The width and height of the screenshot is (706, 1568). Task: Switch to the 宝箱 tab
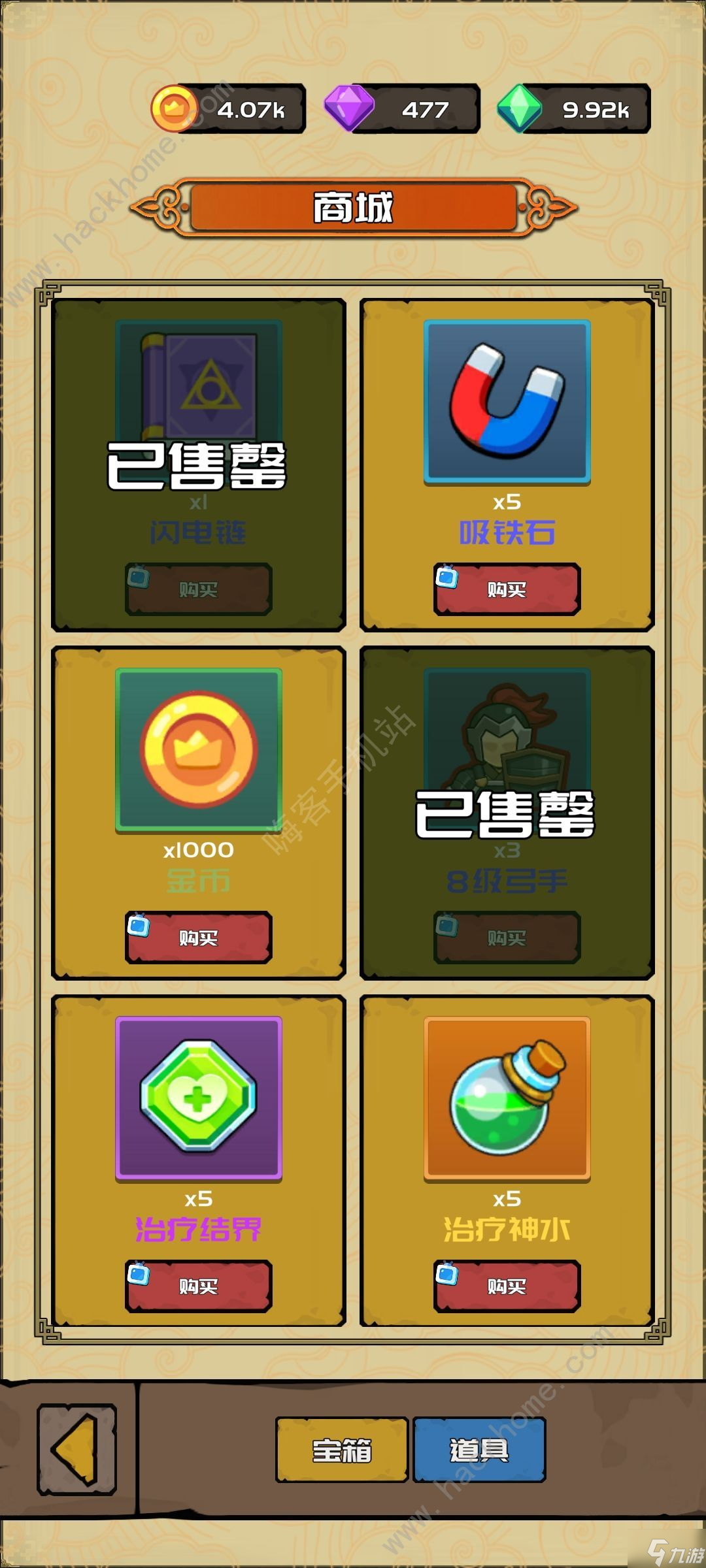[x=342, y=1450]
